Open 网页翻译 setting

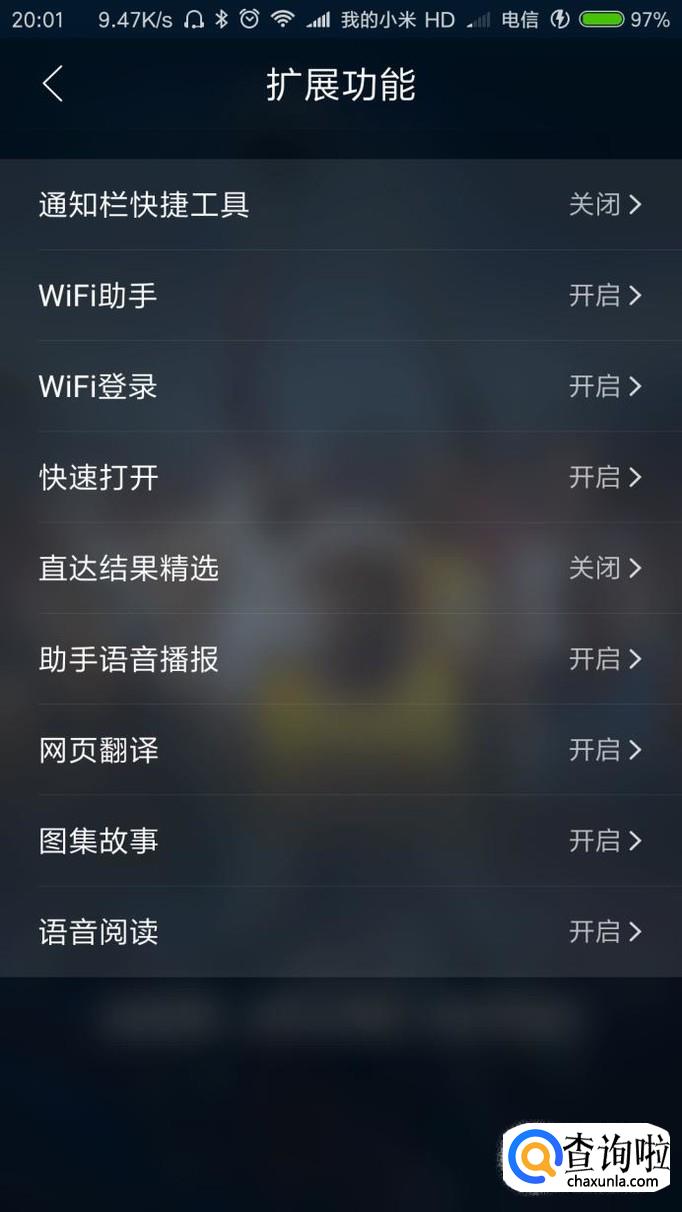tap(340, 751)
